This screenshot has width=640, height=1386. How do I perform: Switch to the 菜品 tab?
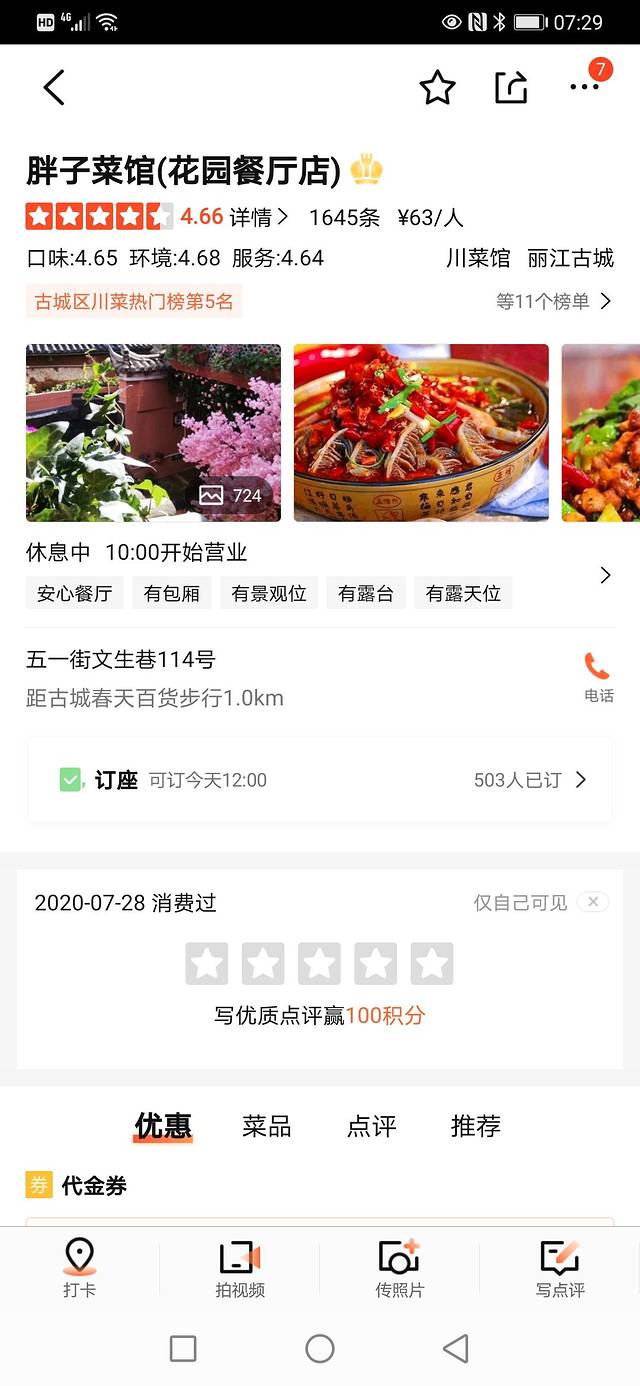pyautogui.click(x=266, y=1126)
